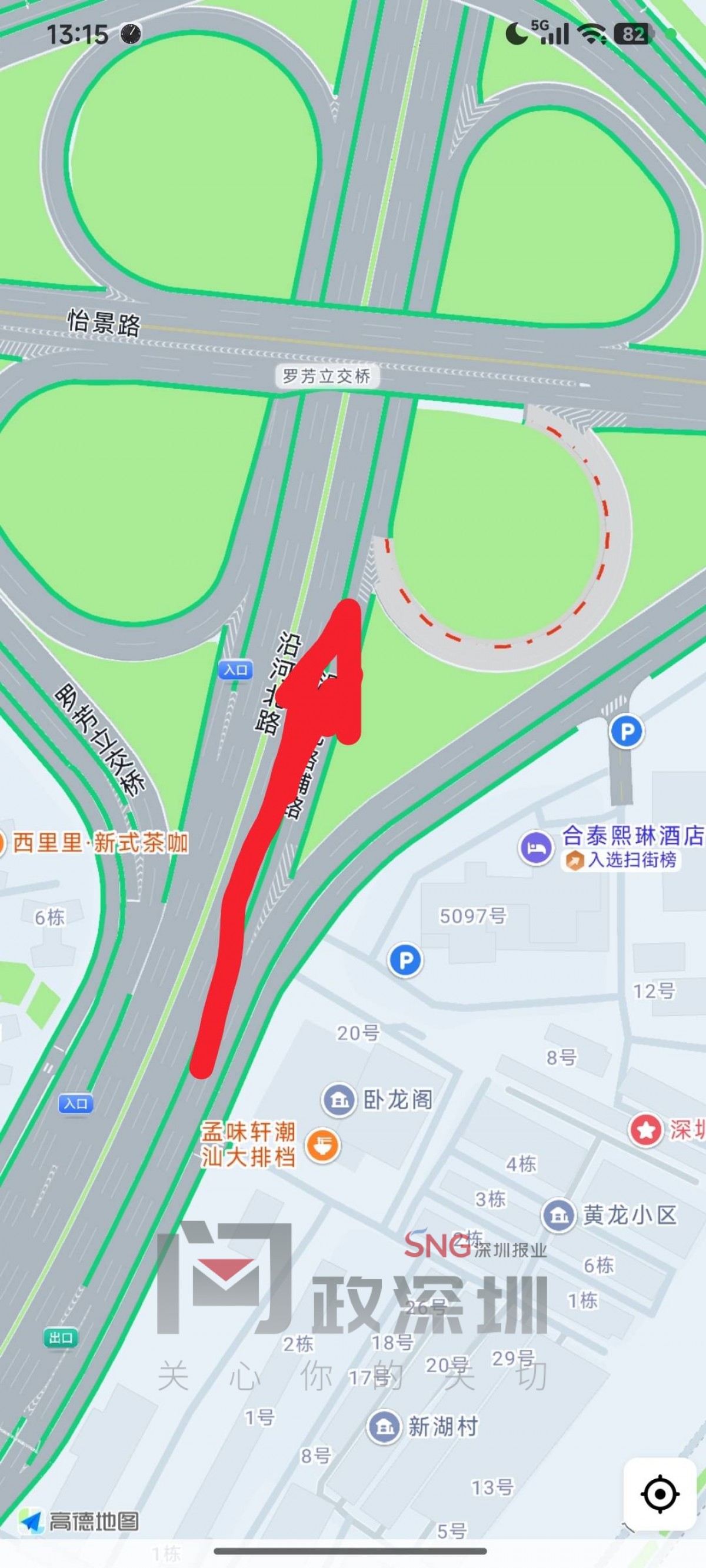706x1568 pixels.
Task: Tap parking icon near 5097号
Action: [405, 960]
